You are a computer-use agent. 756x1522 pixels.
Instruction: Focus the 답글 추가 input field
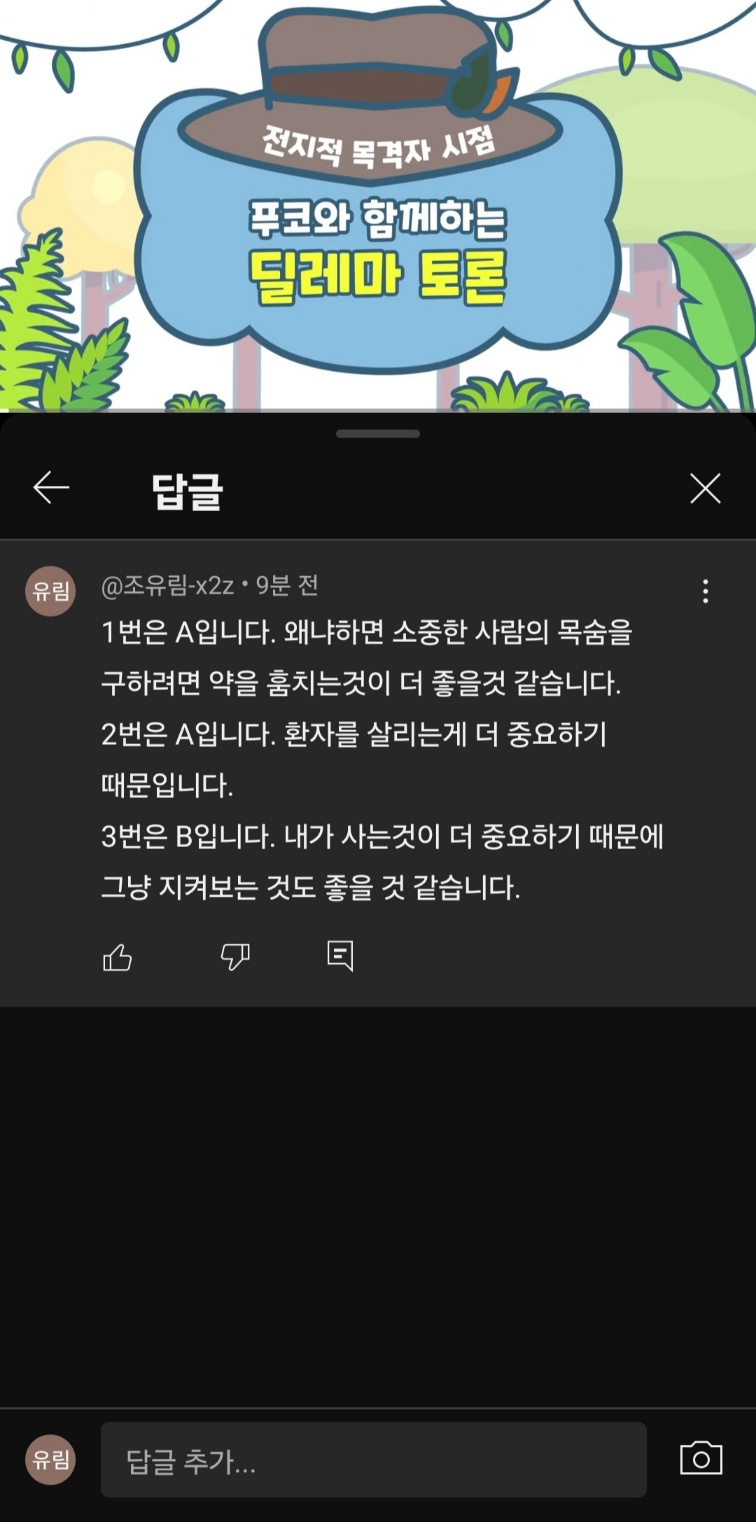[373, 1460]
